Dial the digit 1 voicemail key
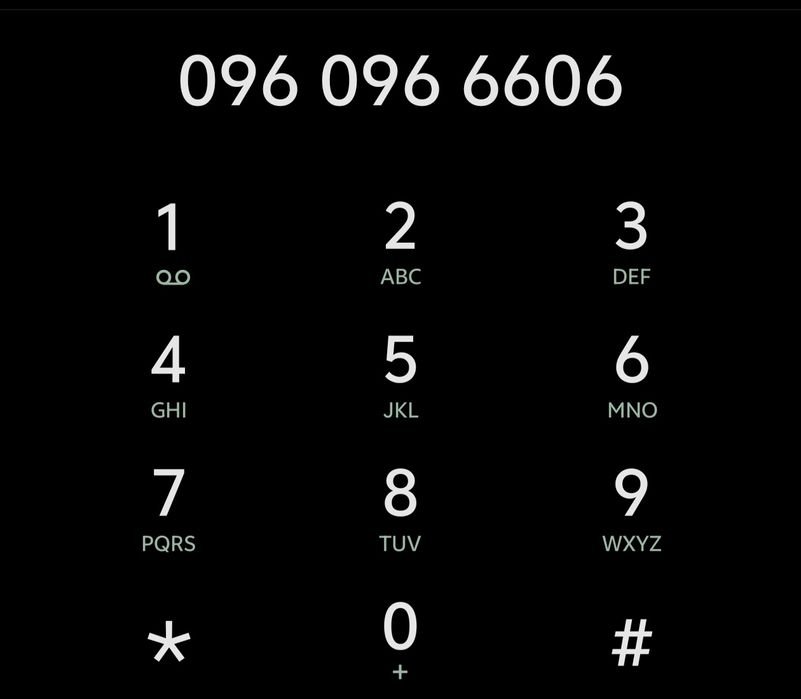This screenshot has width=801, height=699. pos(170,243)
